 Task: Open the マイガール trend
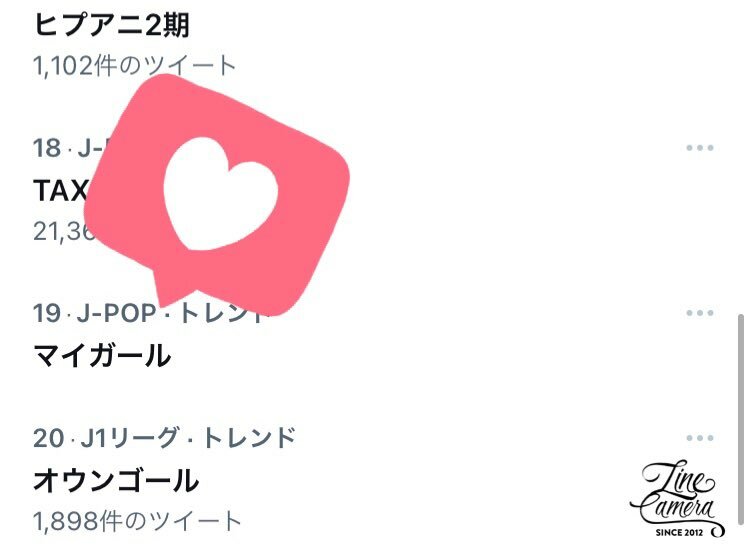point(102,354)
